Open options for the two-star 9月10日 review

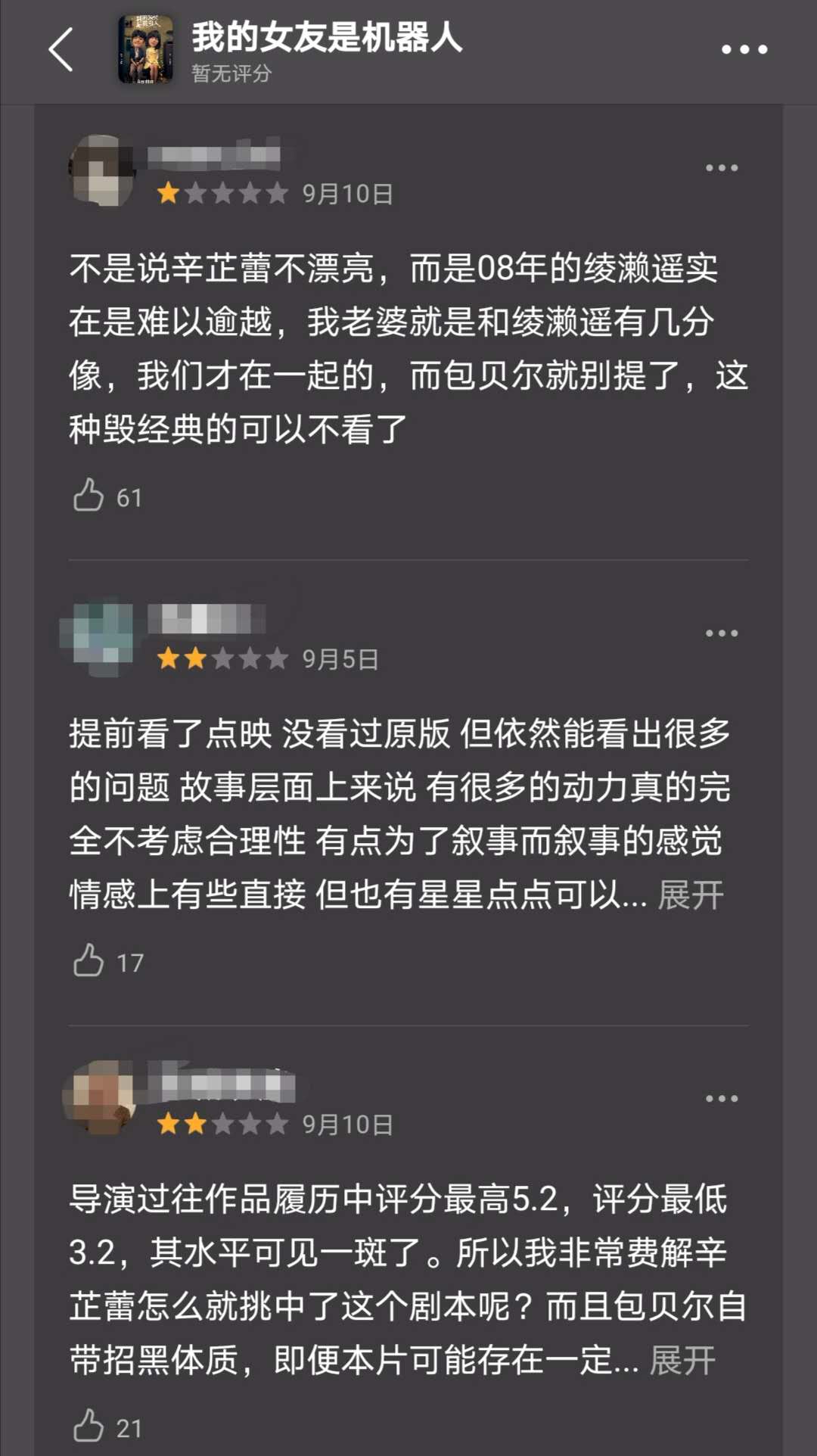[721, 1099]
